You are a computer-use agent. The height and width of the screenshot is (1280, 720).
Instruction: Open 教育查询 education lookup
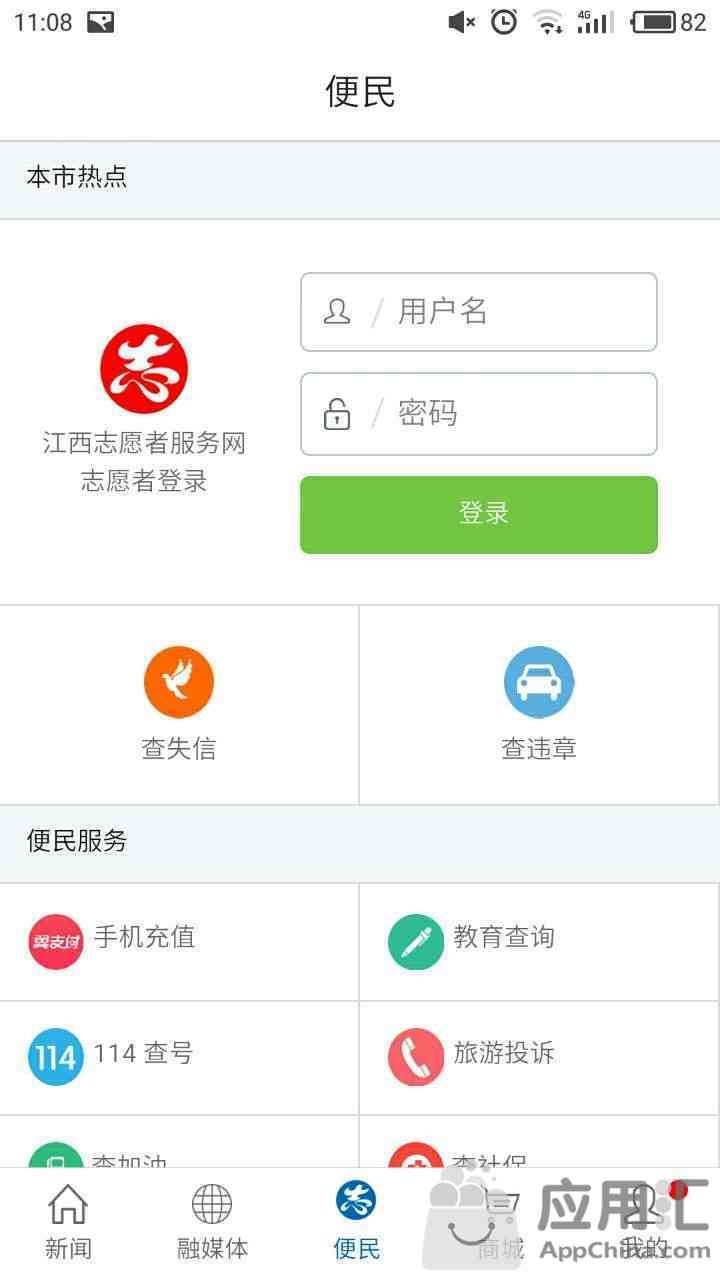[539, 941]
